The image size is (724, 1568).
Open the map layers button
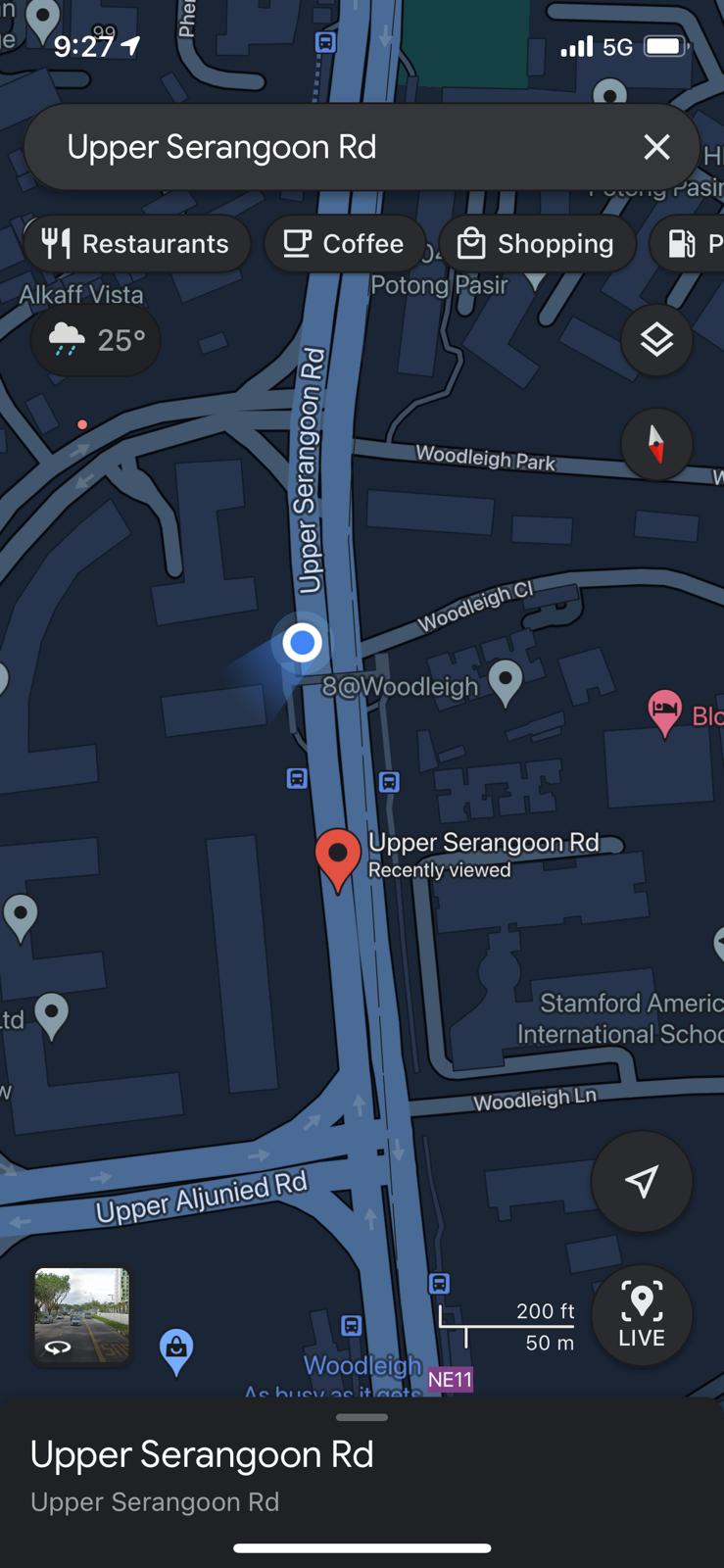click(x=656, y=340)
